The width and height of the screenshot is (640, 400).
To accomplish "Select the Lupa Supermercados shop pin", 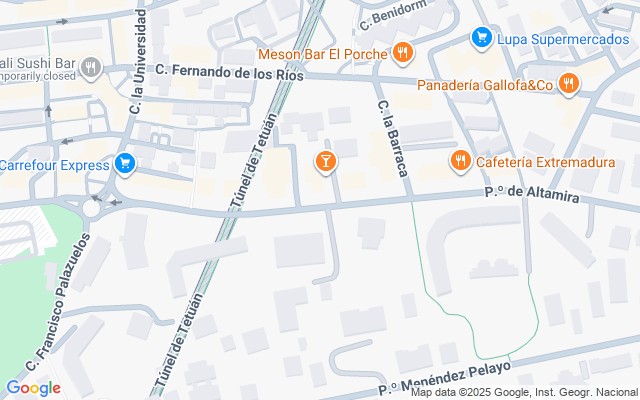I will pos(481,38).
